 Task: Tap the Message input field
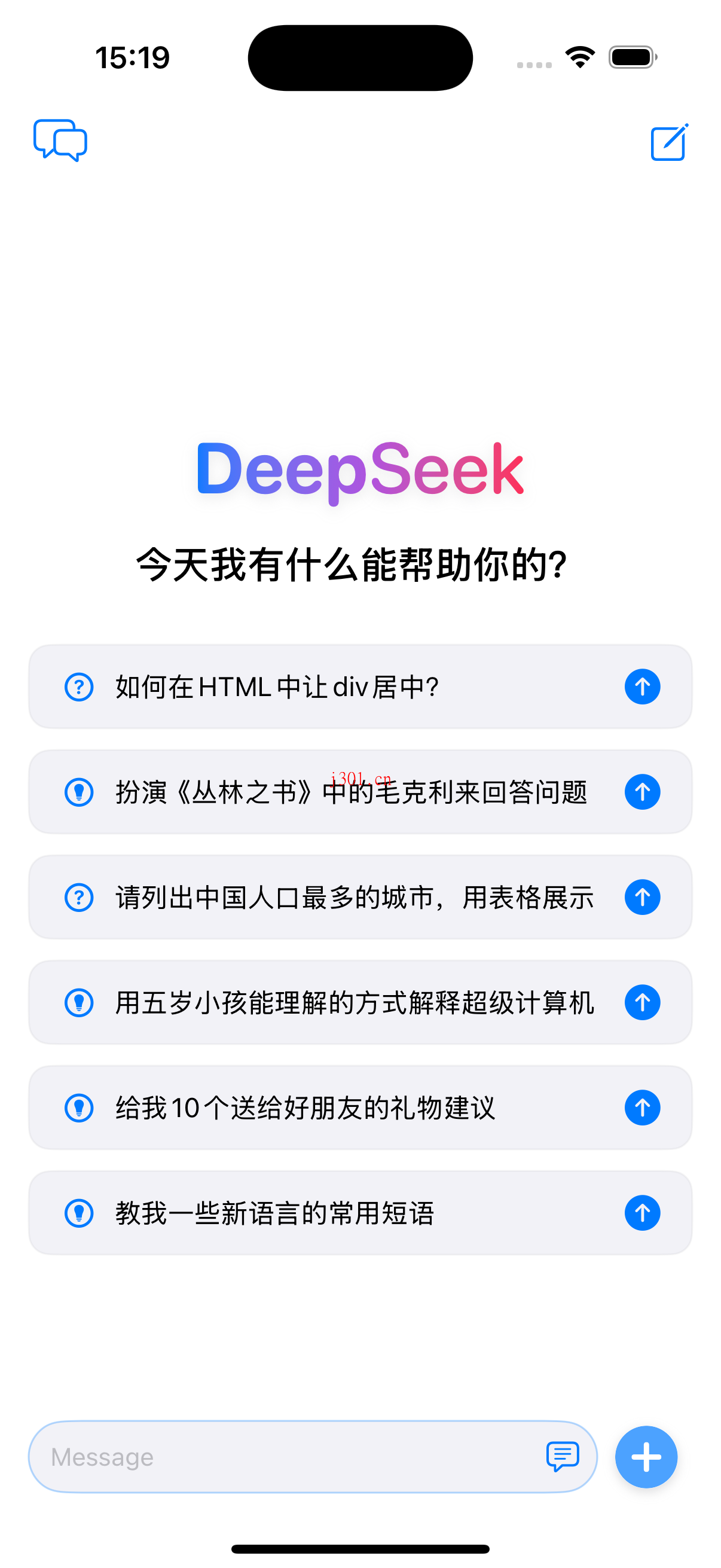click(x=243, y=1457)
